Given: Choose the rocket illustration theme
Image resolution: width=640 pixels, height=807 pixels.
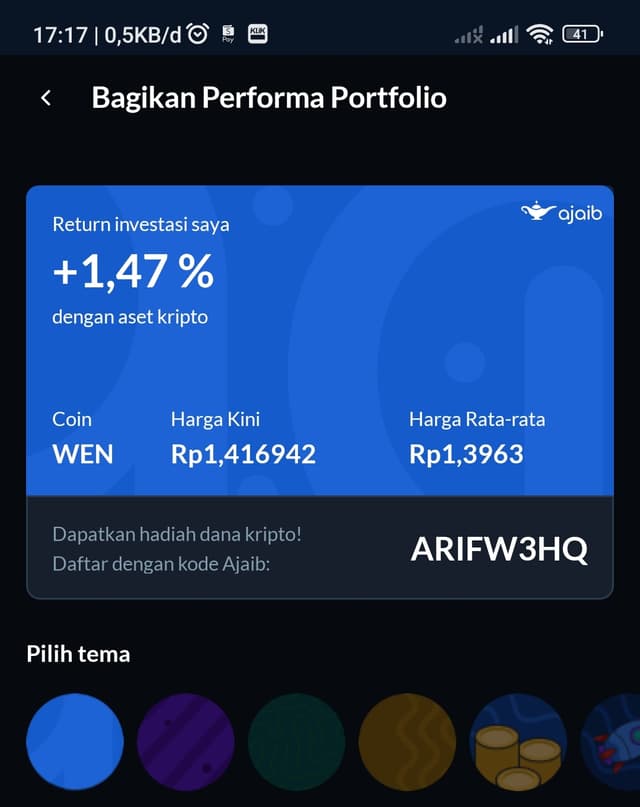Looking at the screenshot, I should [x=613, y=742].
